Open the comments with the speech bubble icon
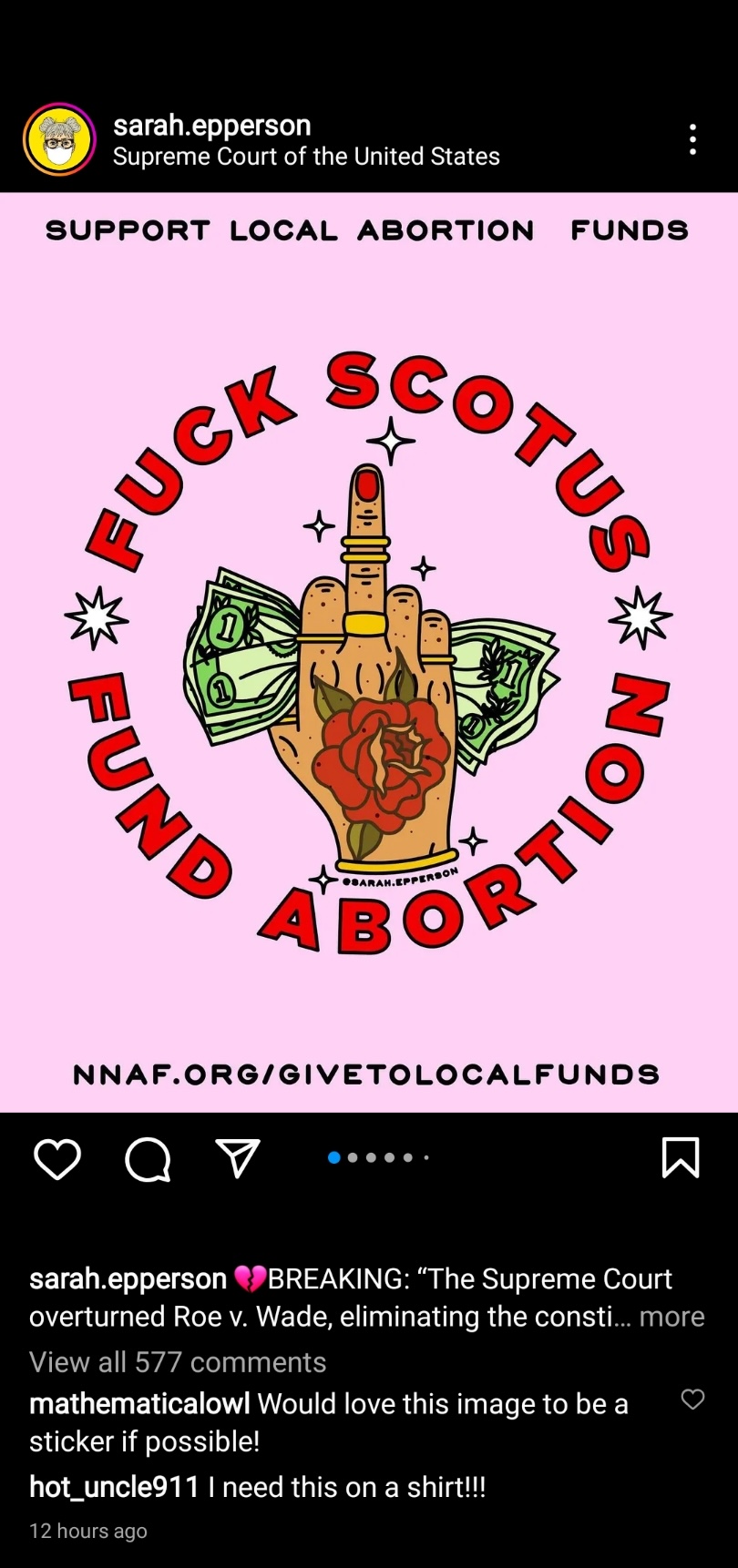Screen dimensions: 738x1568 (x=147, y=1158)
